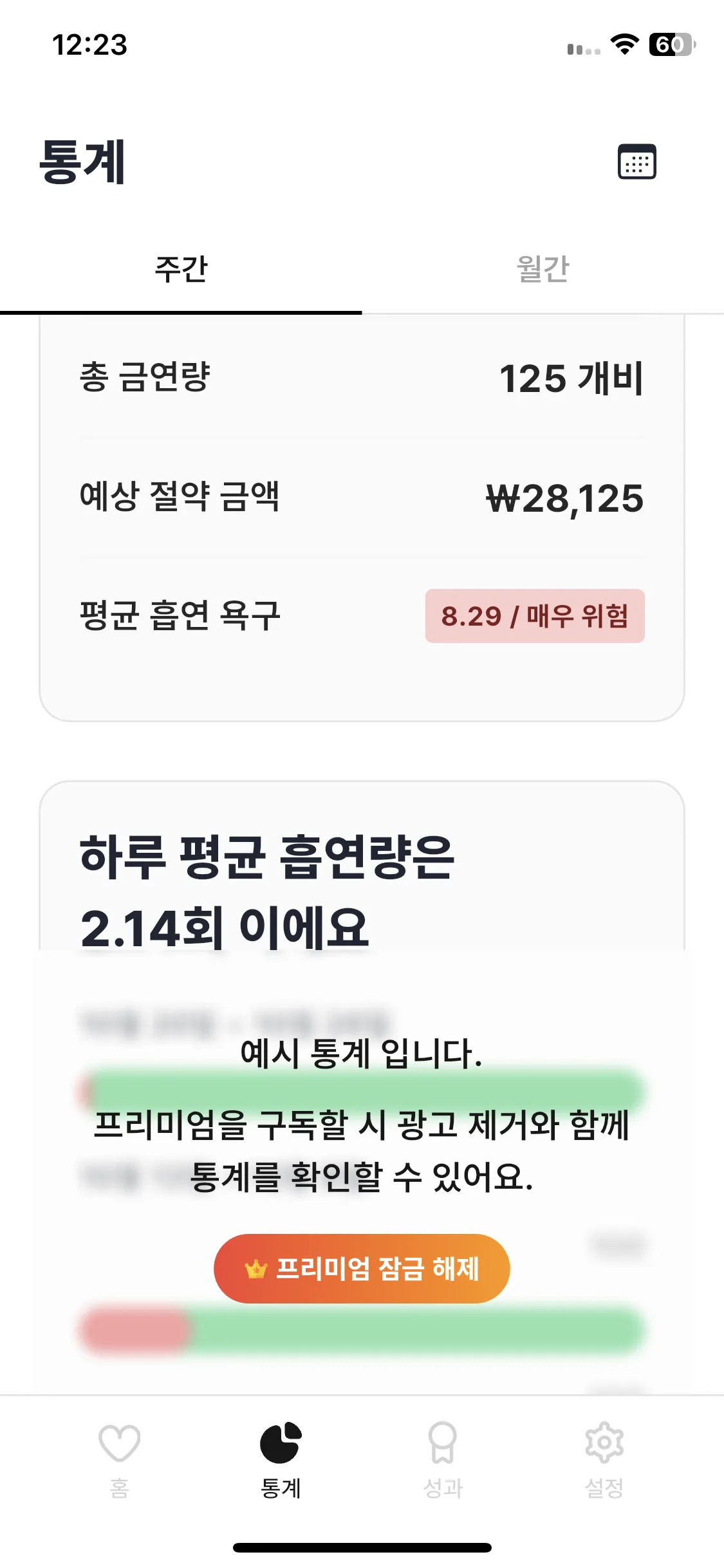
Task: Open the 성과 tab
Action: coord(443,1460)
